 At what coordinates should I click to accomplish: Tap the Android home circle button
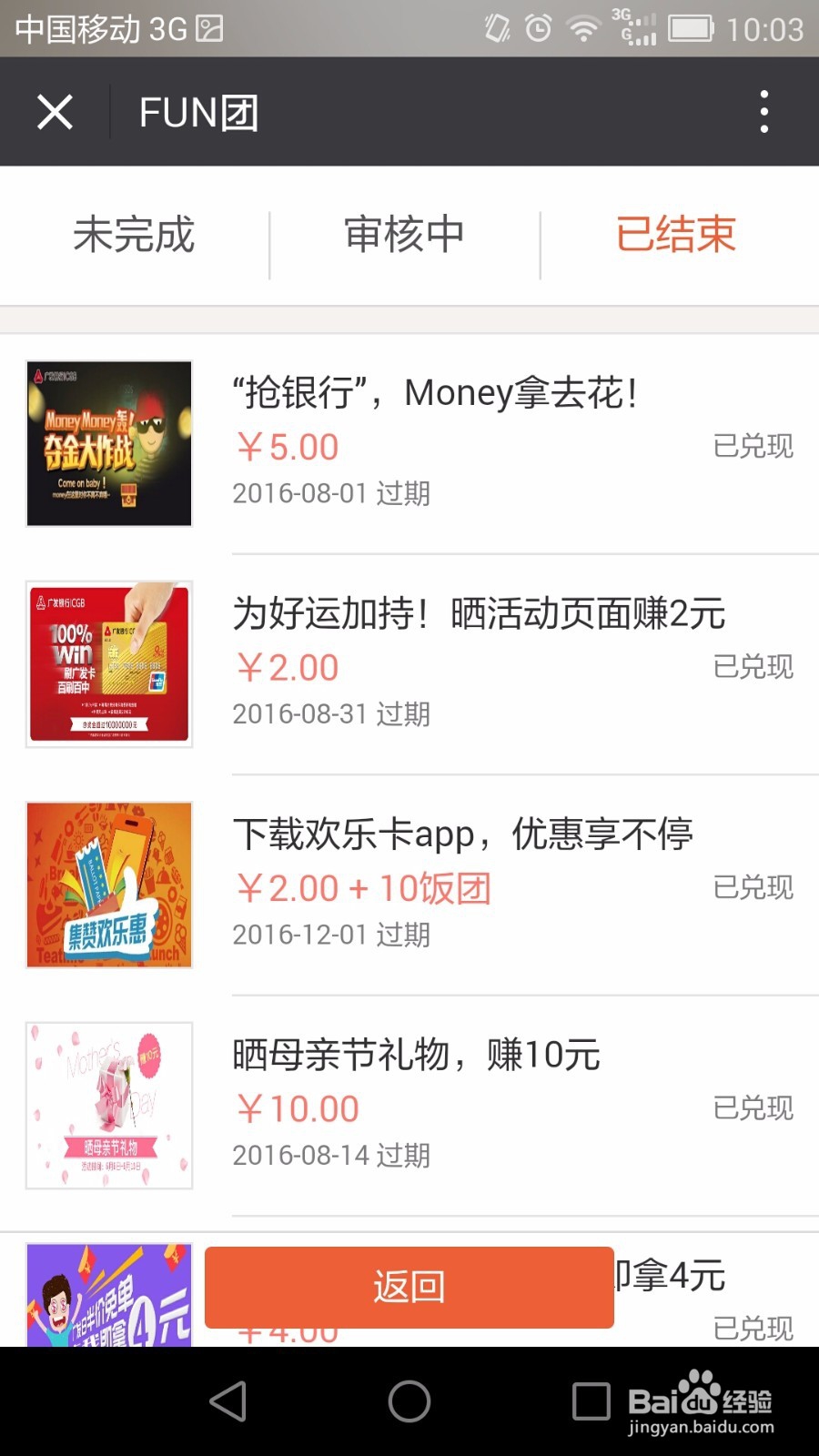click(x=409, y=1402)
